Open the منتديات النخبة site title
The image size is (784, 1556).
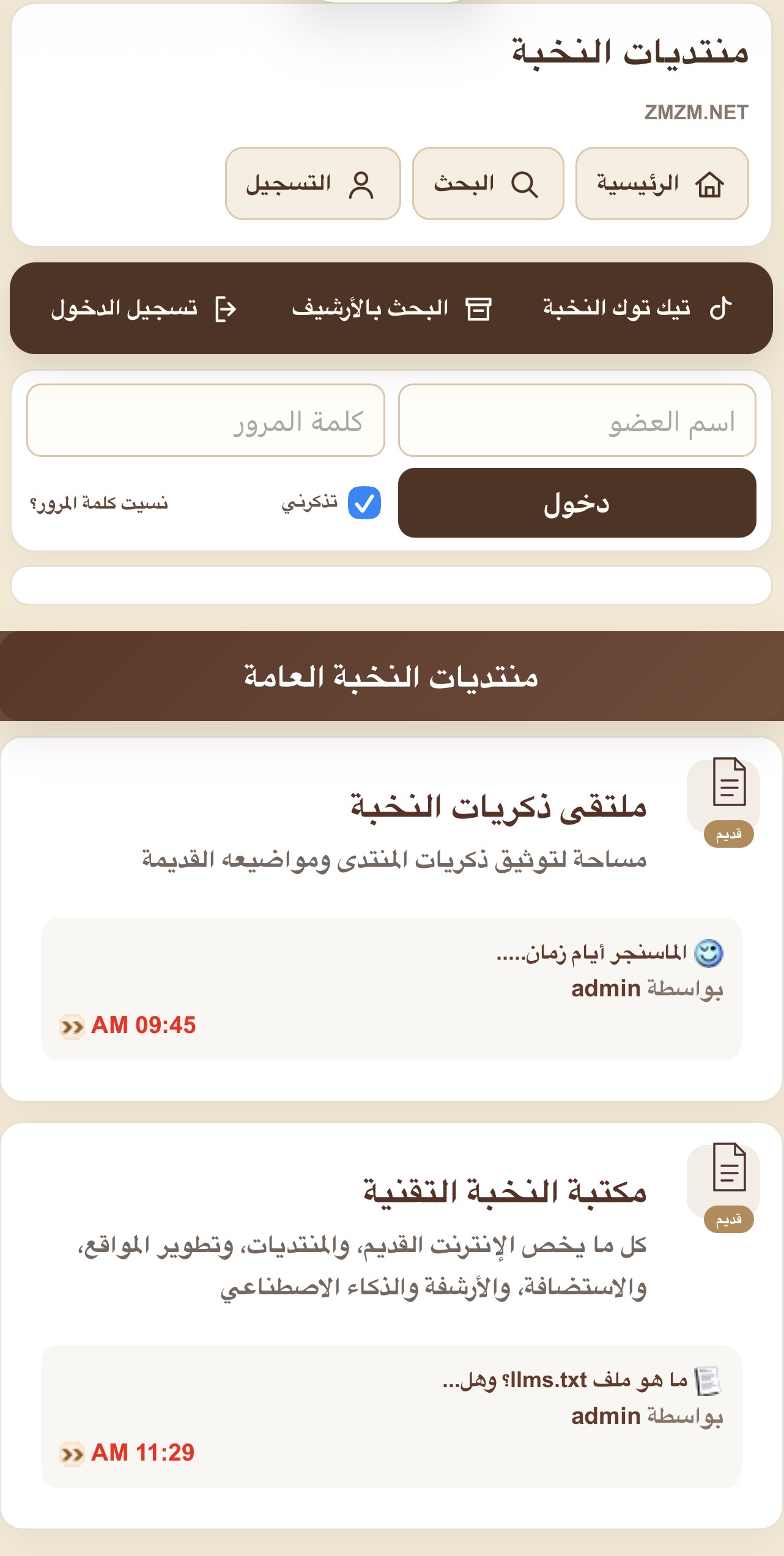pyautogui.click(x=630, y=51)
